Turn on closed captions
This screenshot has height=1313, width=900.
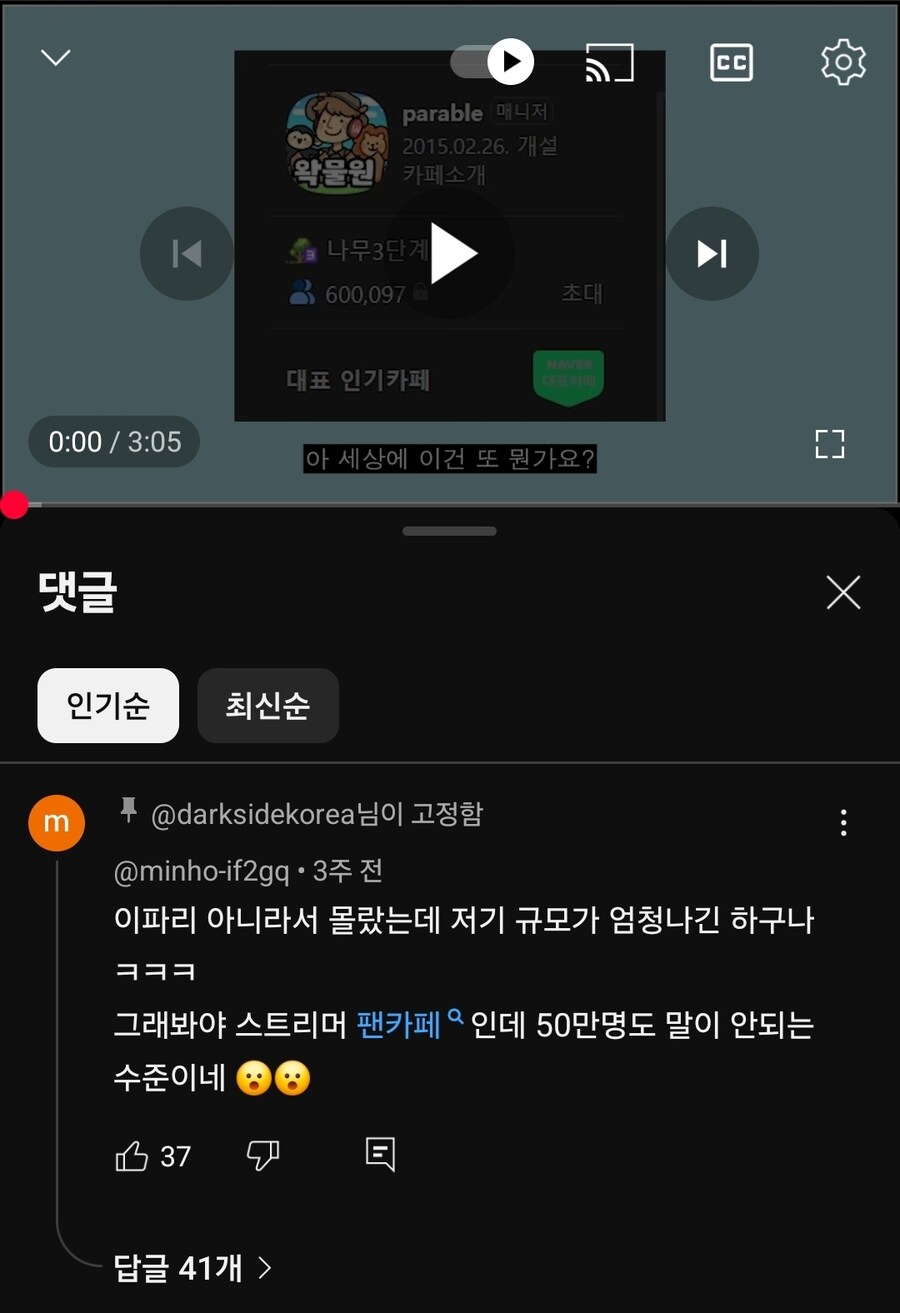(731, 62)
